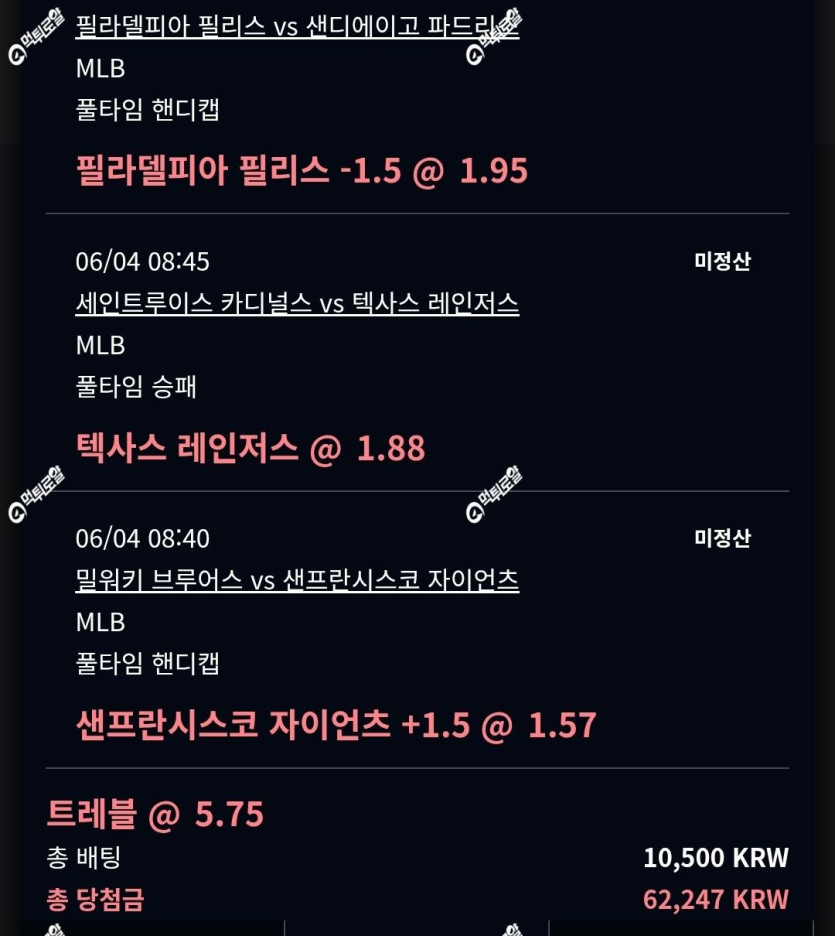Open the 밀워키 브루어스 vs 샌프란시스코 자이언츠 link

[297, 580]
